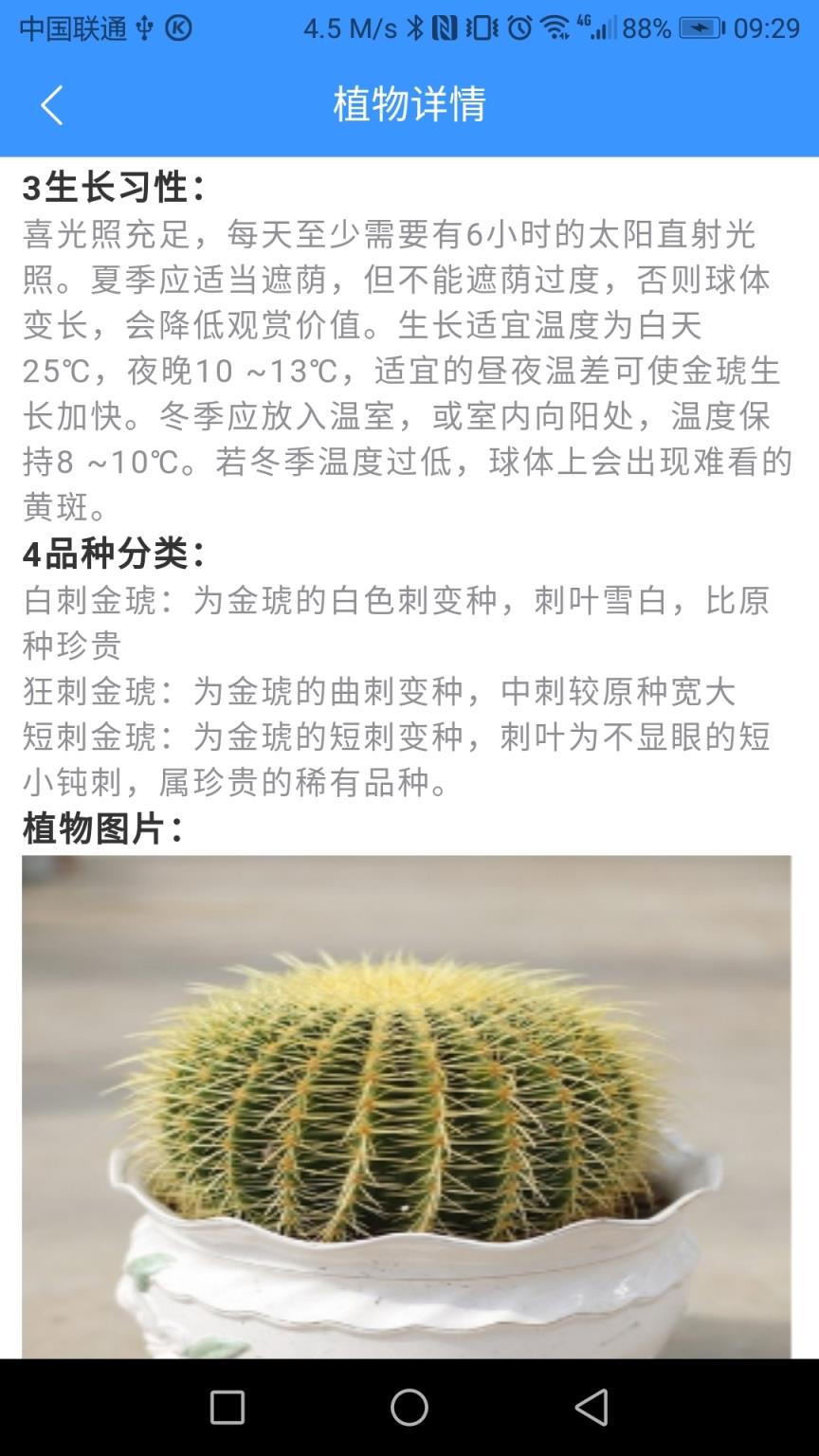Tap the 09:29 clock in the status bar
Image resolution: width=819 pixels, height=1456 pixels.
pyautogui.click(x=770, y=28)
